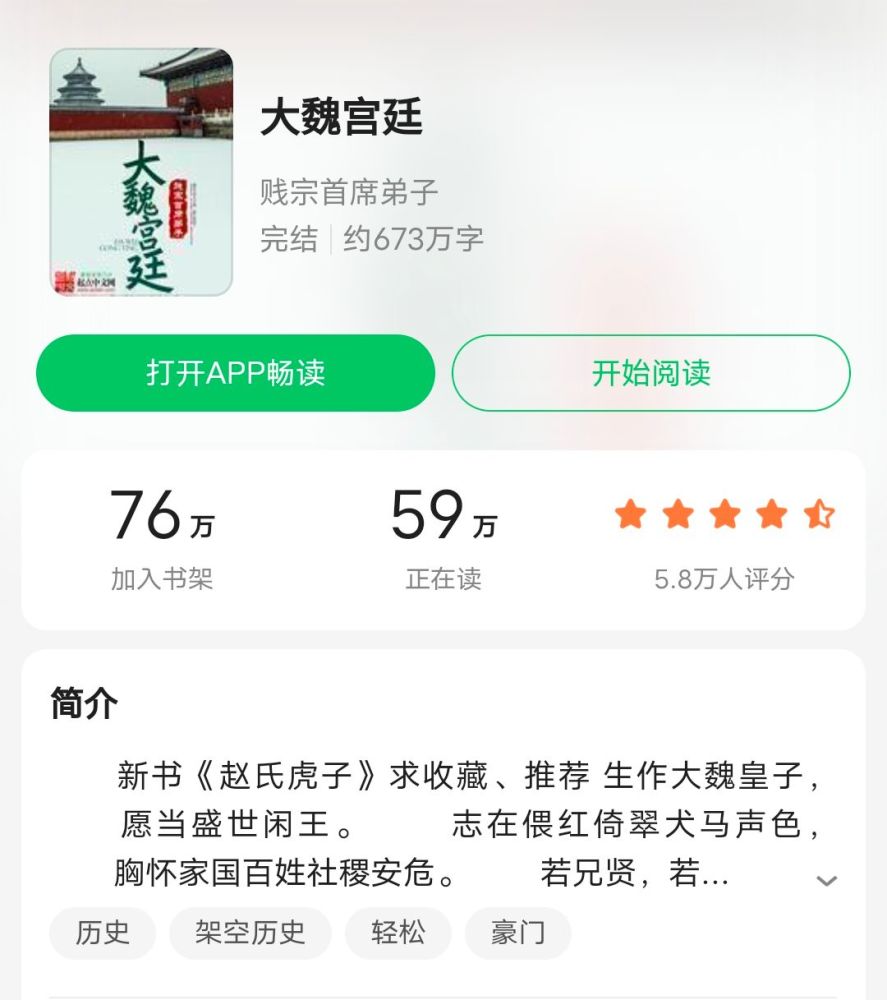This screenshot has width=887, height=1000.
Task: Start reading with 开始阅读
Action: coord(651,373)
